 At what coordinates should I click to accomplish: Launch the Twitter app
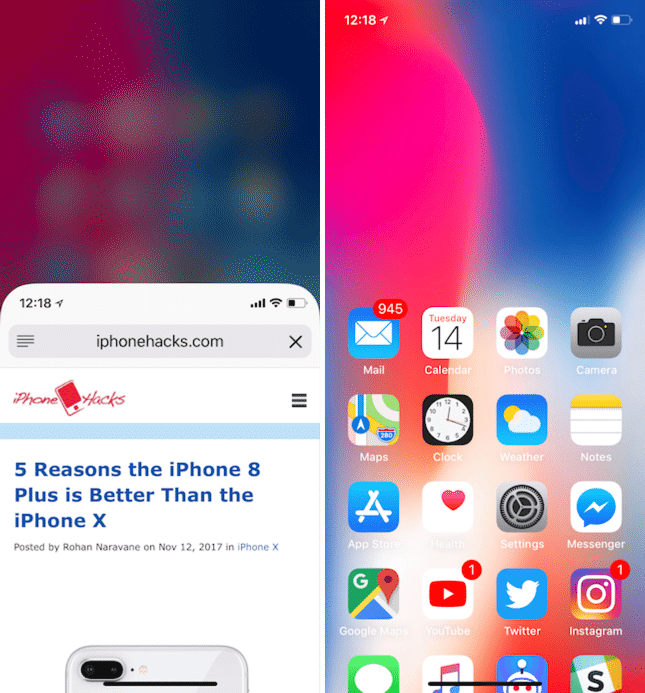522,595
